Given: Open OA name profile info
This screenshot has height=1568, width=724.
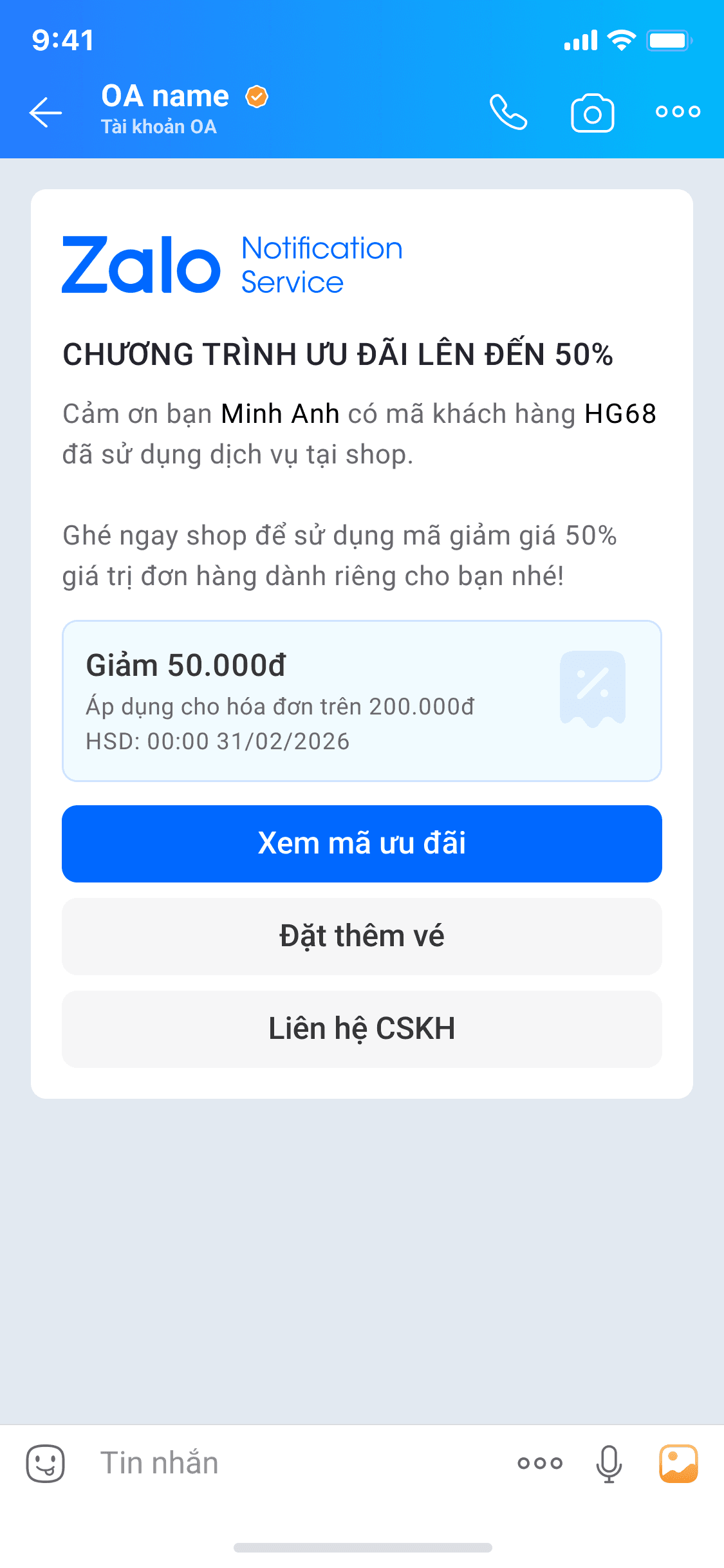Looking at the screenshot, I should pos(165,108).
